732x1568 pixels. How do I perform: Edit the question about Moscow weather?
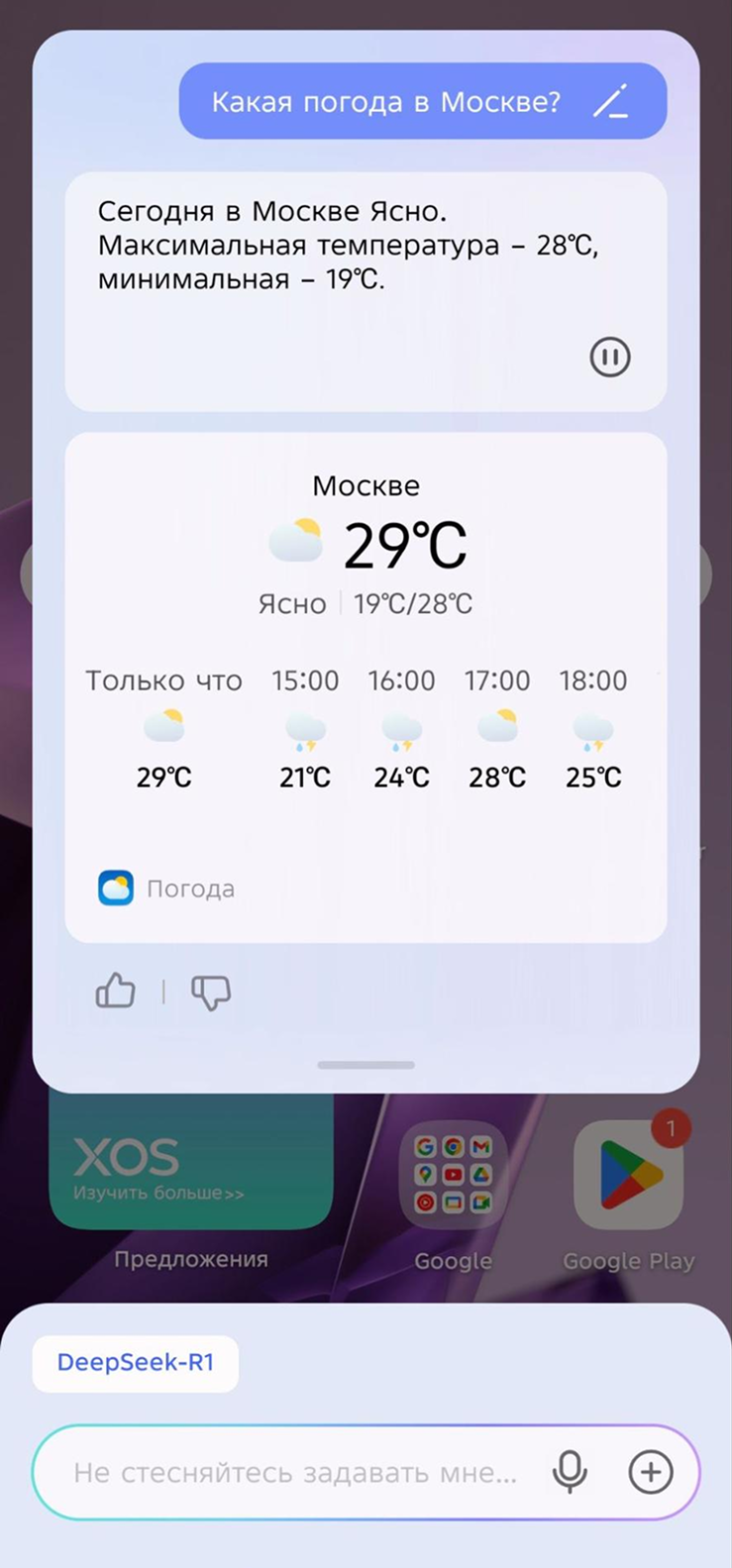pos(611,102)
